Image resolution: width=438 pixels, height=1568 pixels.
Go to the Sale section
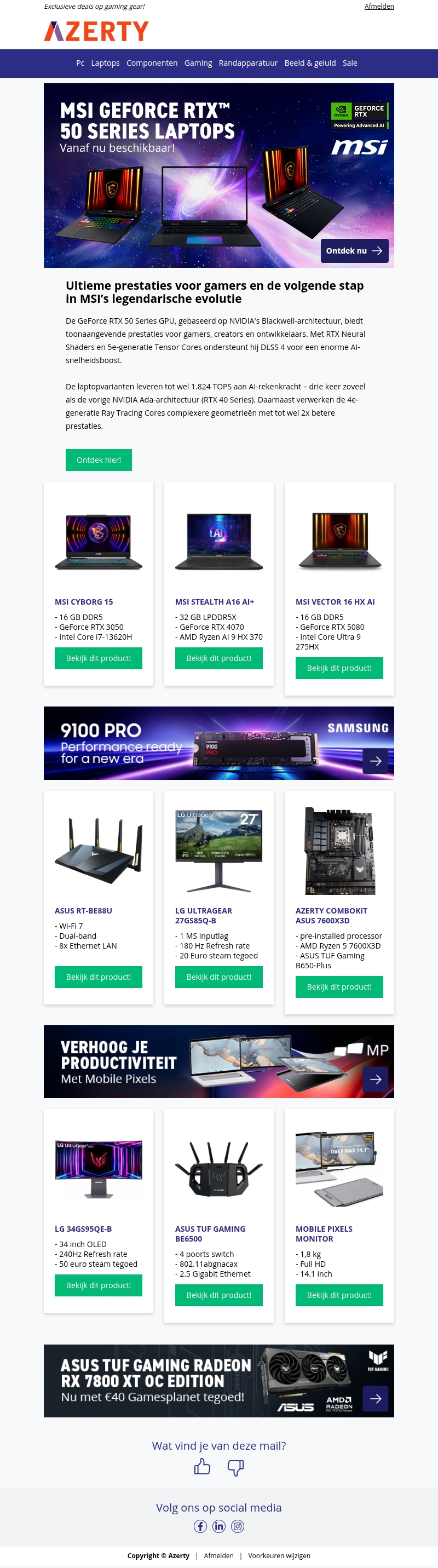349,64
